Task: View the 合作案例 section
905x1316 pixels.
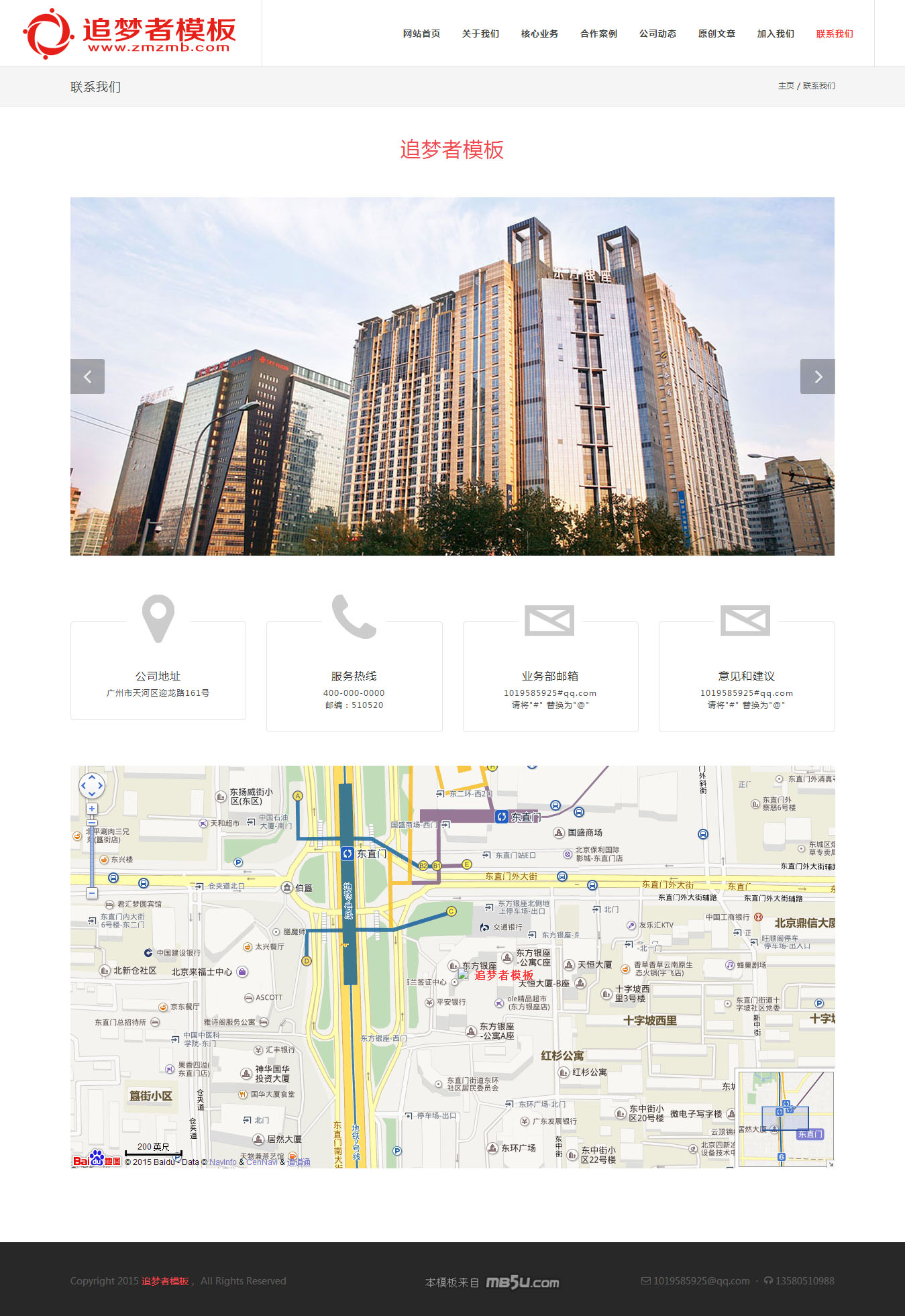Action: click(x=598, y=34)
